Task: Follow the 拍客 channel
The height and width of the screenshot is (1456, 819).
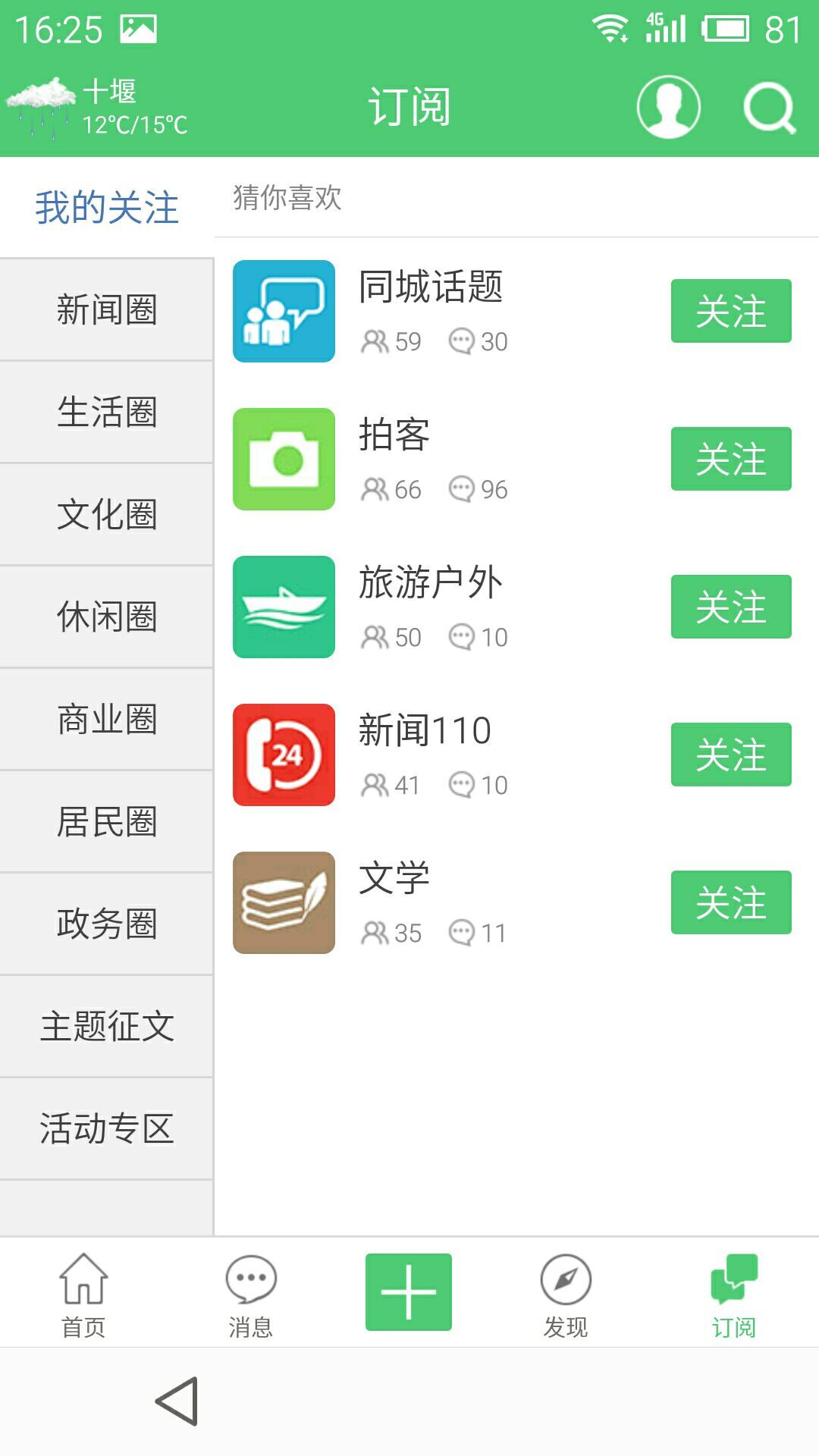Action: (x=730, y=459)
